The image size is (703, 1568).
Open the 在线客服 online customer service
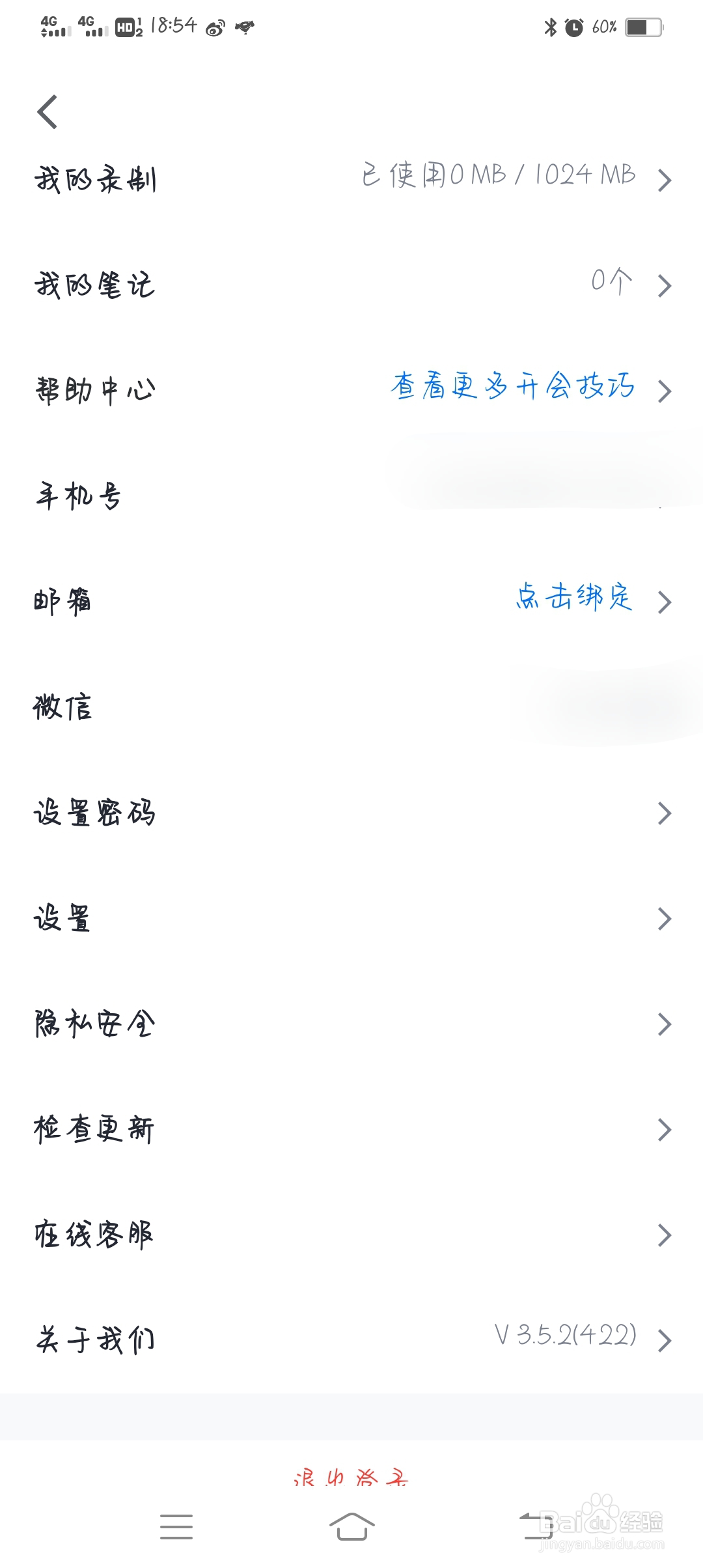pos(94,1235)
